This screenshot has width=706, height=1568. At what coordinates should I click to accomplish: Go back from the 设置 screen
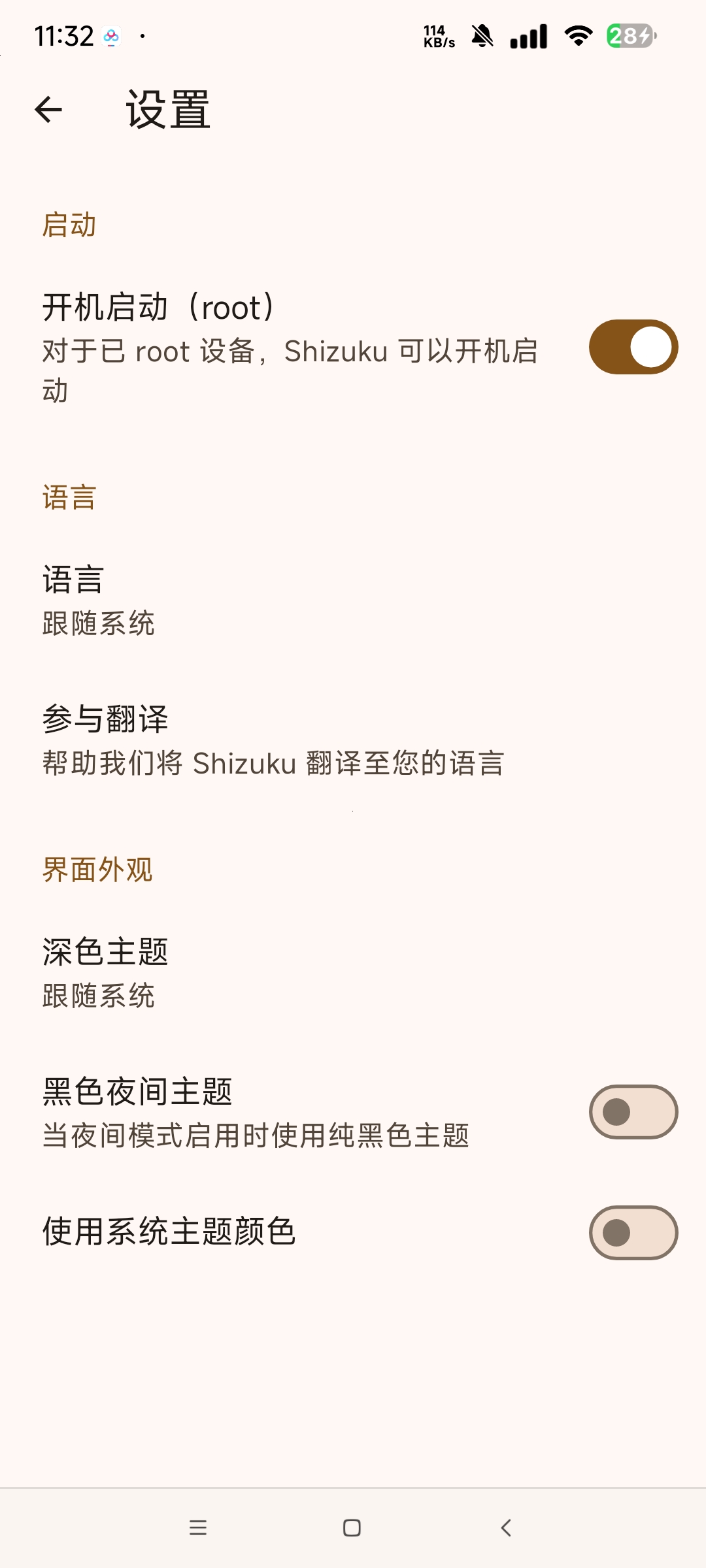click(48, 109)
